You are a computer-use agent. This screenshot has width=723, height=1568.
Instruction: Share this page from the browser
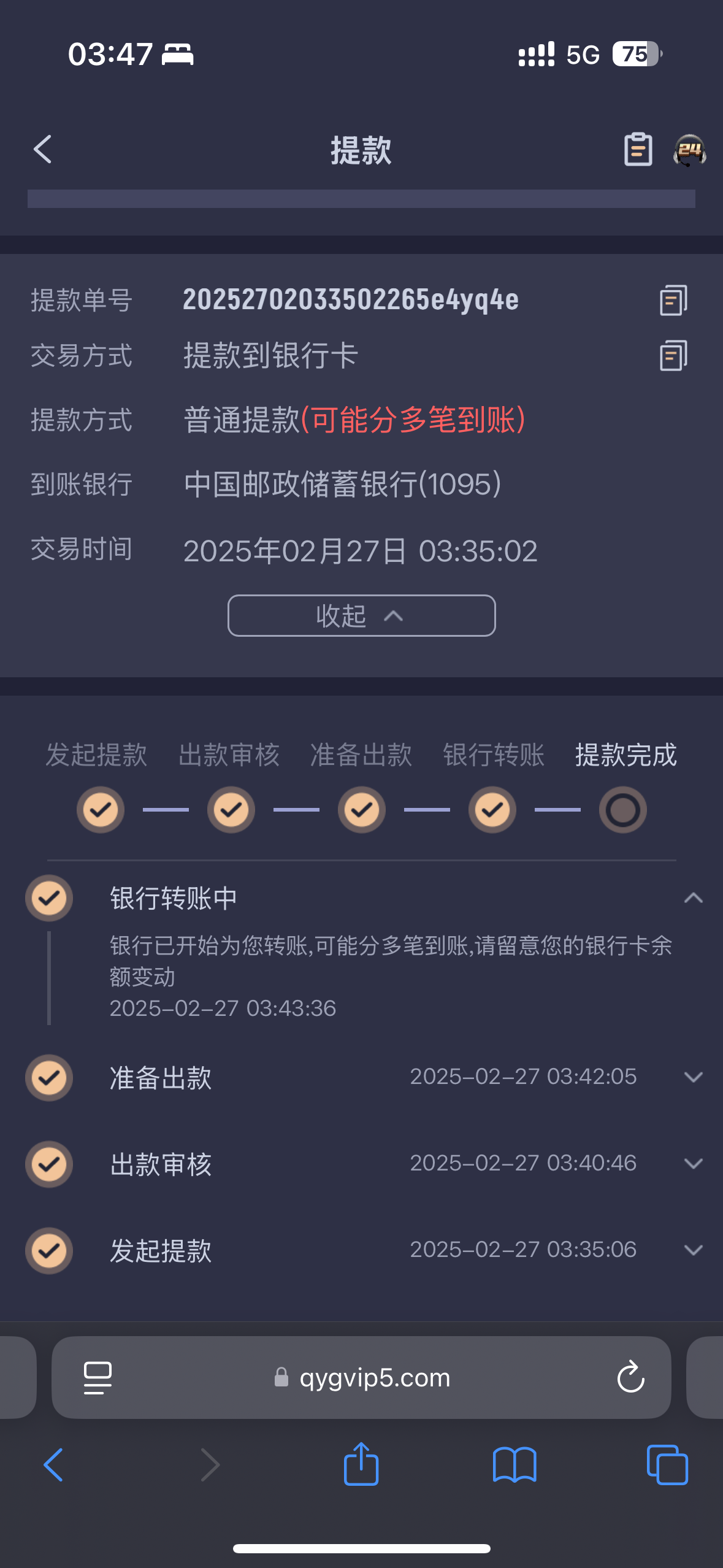(x=361, y=1465)
